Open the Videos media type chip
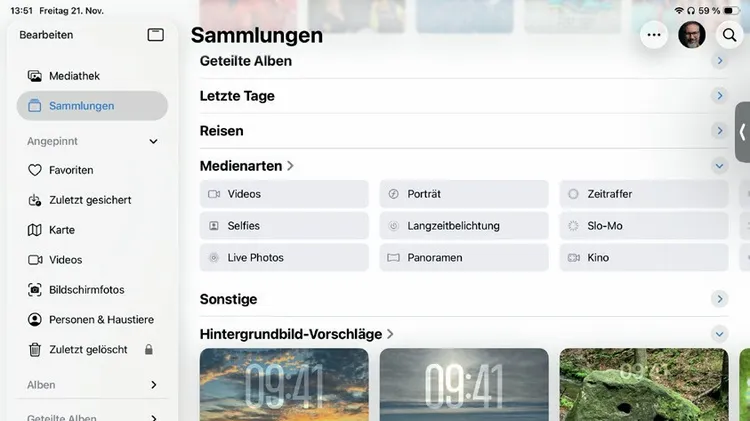The image size is (750, 421). [x=284, y=194]
